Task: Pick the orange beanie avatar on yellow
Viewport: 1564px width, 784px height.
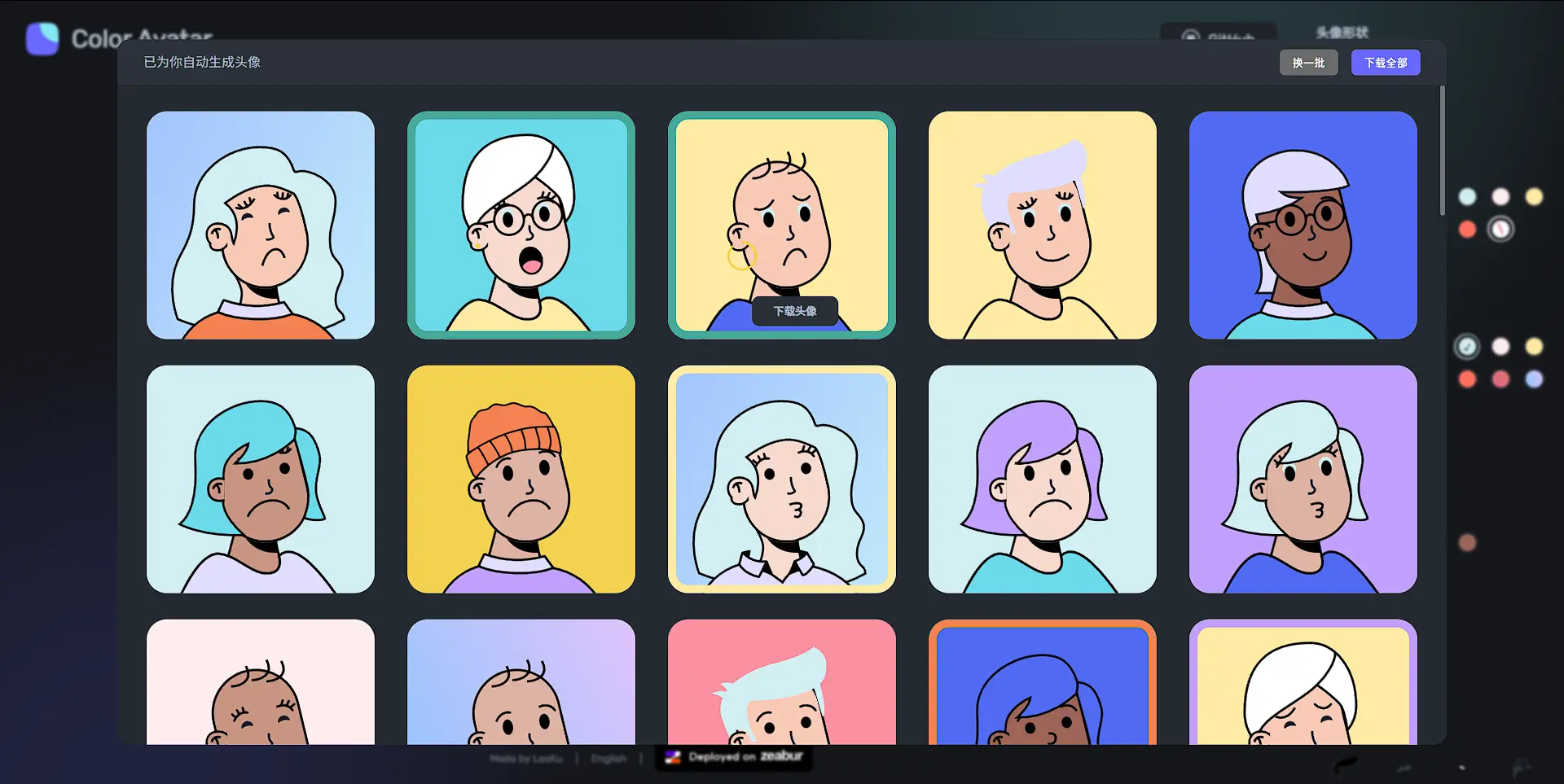Action: point(521,480)
